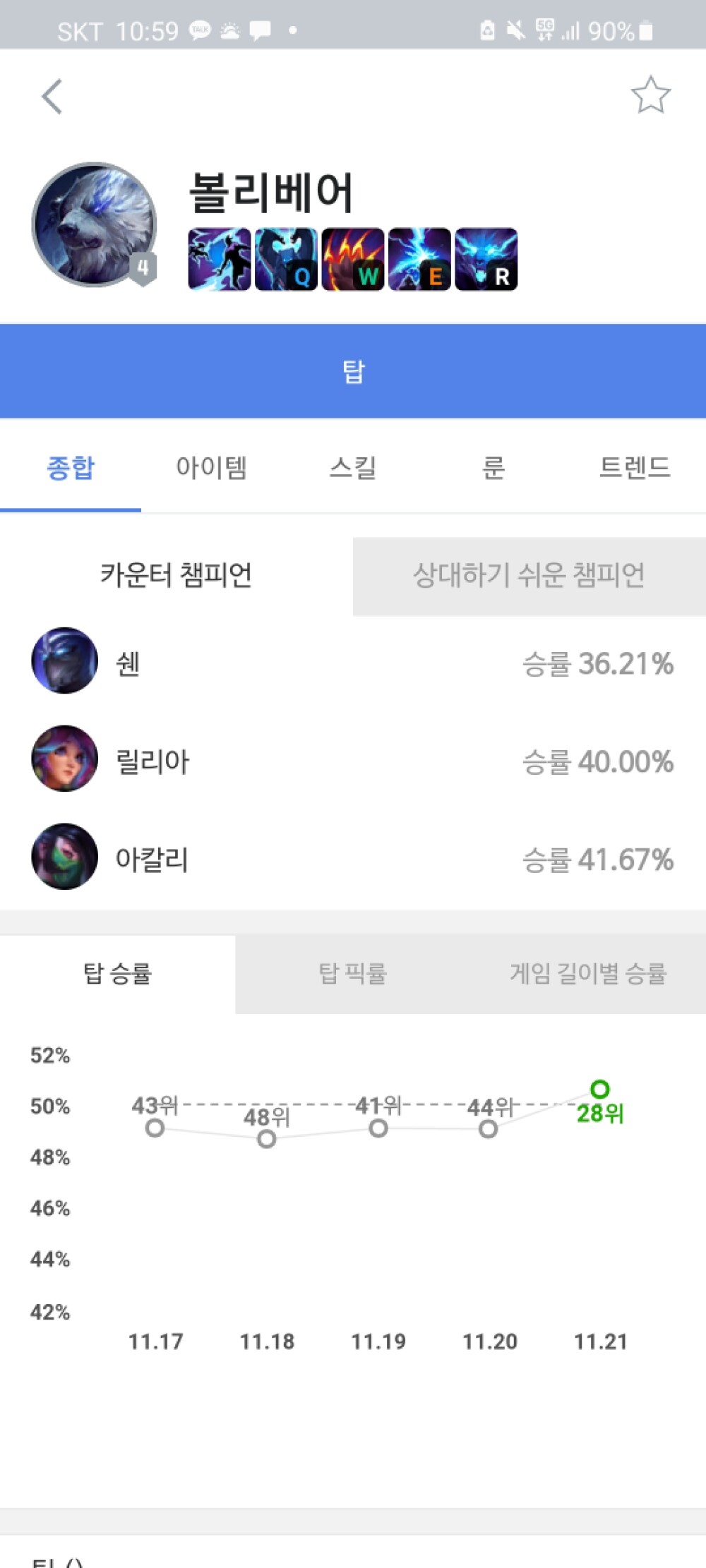Select the 탑 position bar
The height and width of the screenshot is (1568, 706).
[x=353, y=371]
